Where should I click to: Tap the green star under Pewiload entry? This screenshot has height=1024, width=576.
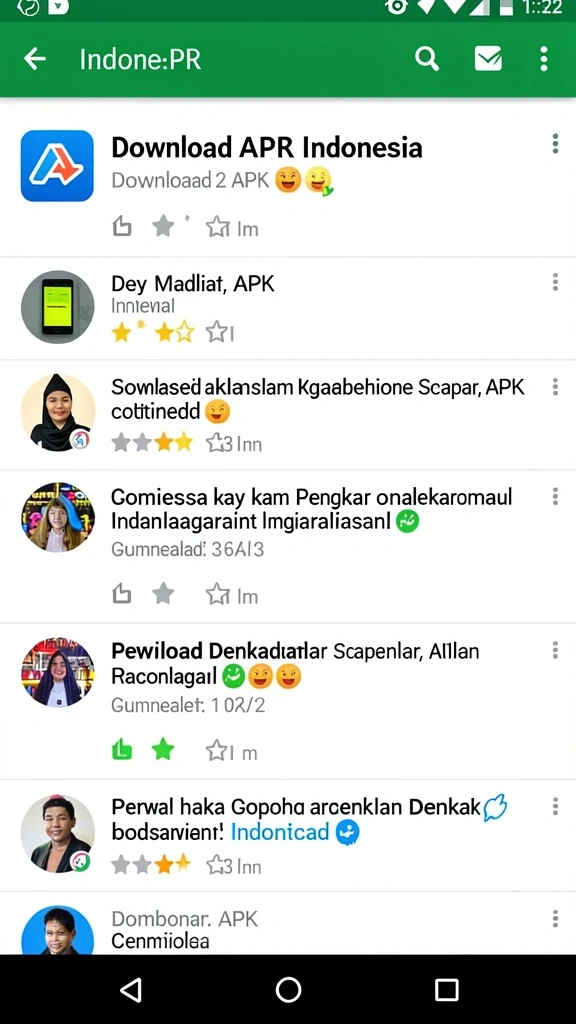pos(163,750)
